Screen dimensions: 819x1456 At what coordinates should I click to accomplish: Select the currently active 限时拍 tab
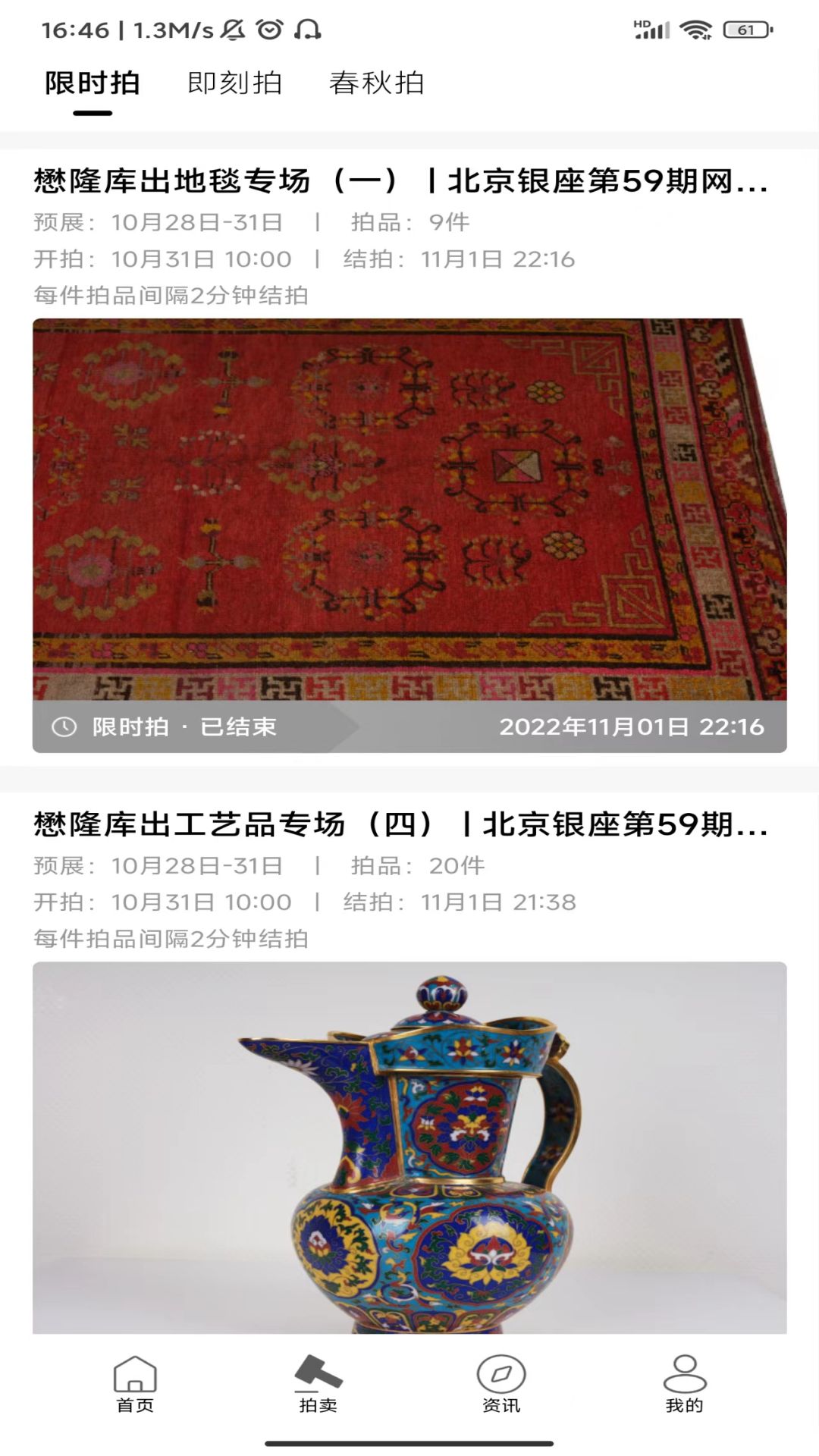(93, 84)
